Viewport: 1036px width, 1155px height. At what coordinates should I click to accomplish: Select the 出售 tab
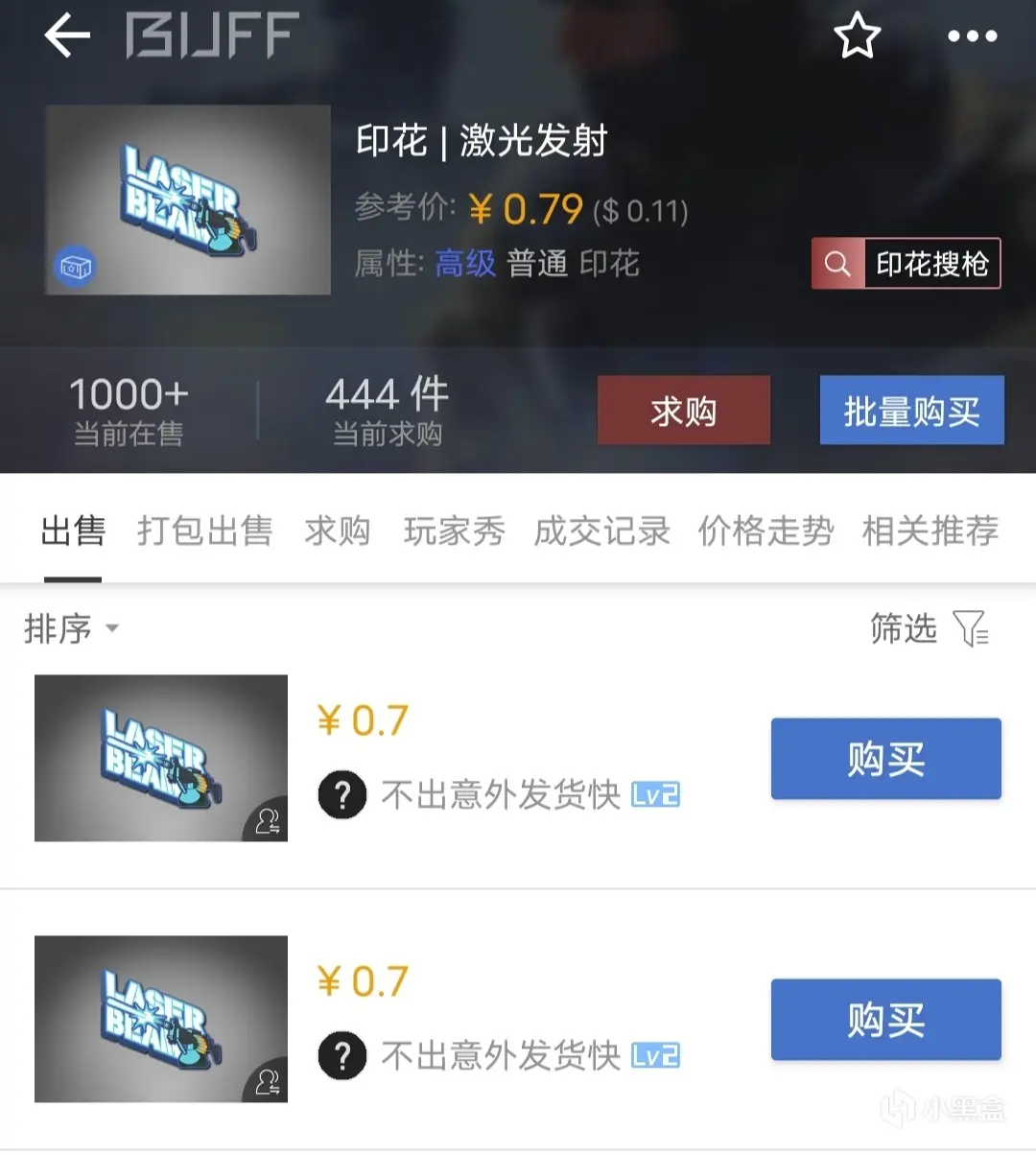pos(73,530)
